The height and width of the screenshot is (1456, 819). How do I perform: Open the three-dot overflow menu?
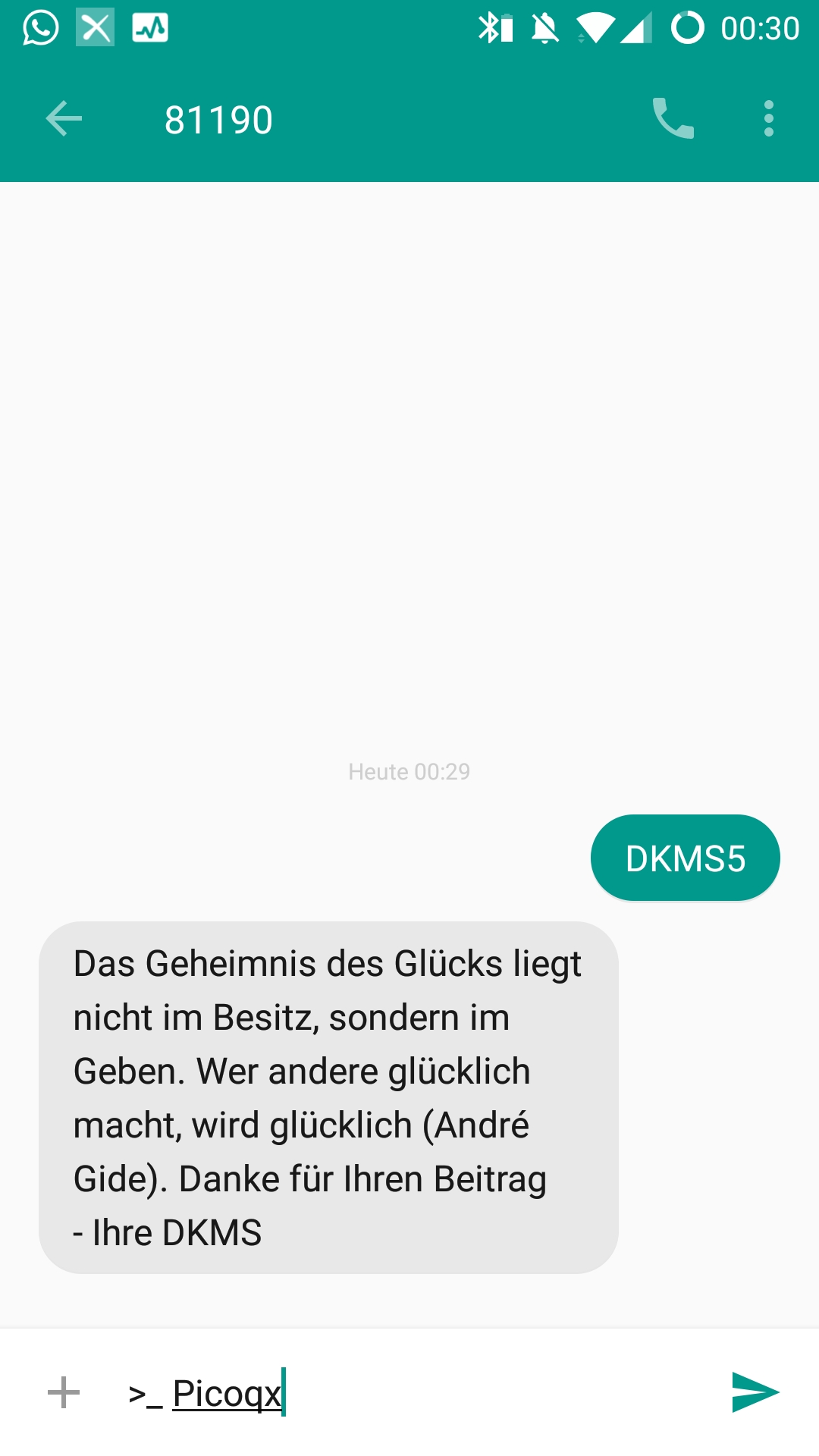(769, 119)
